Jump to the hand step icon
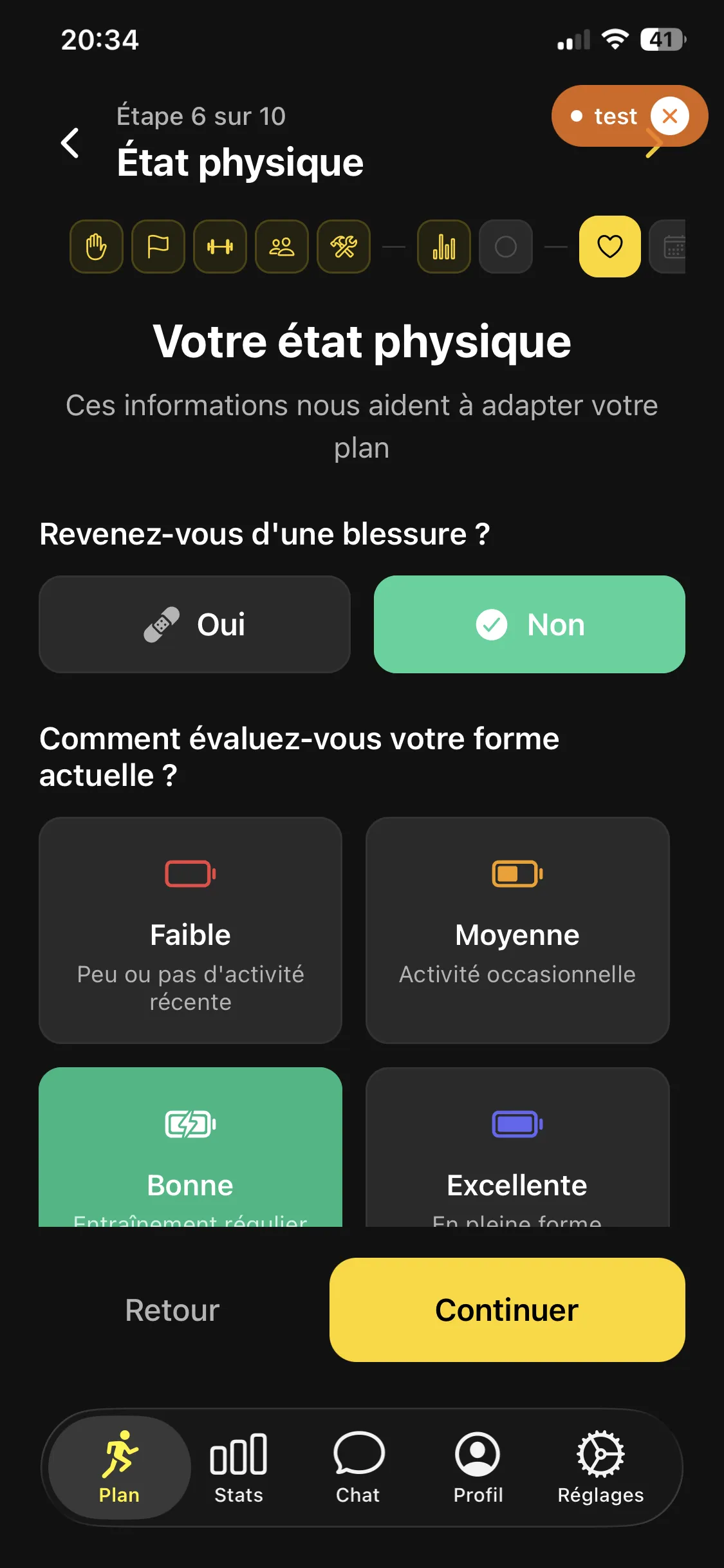 97,247
